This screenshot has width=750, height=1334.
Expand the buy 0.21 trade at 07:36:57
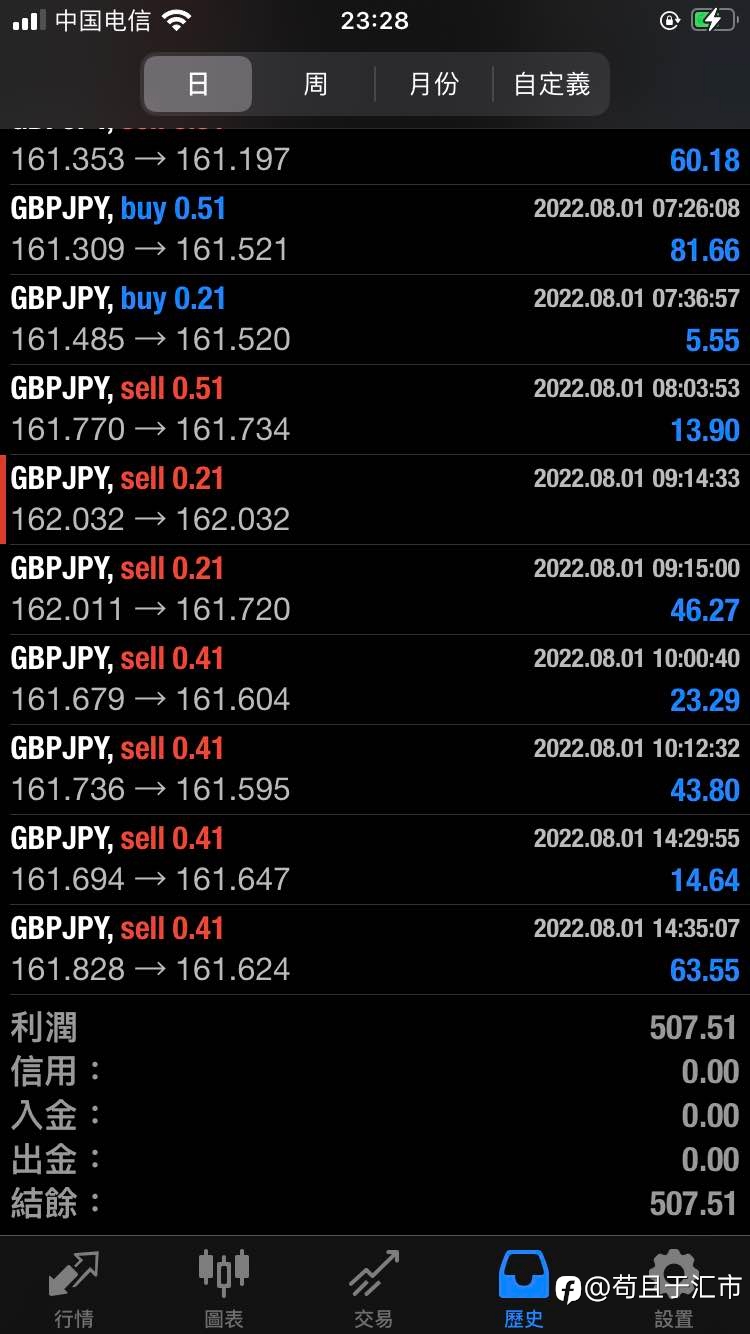click(375, 320)
